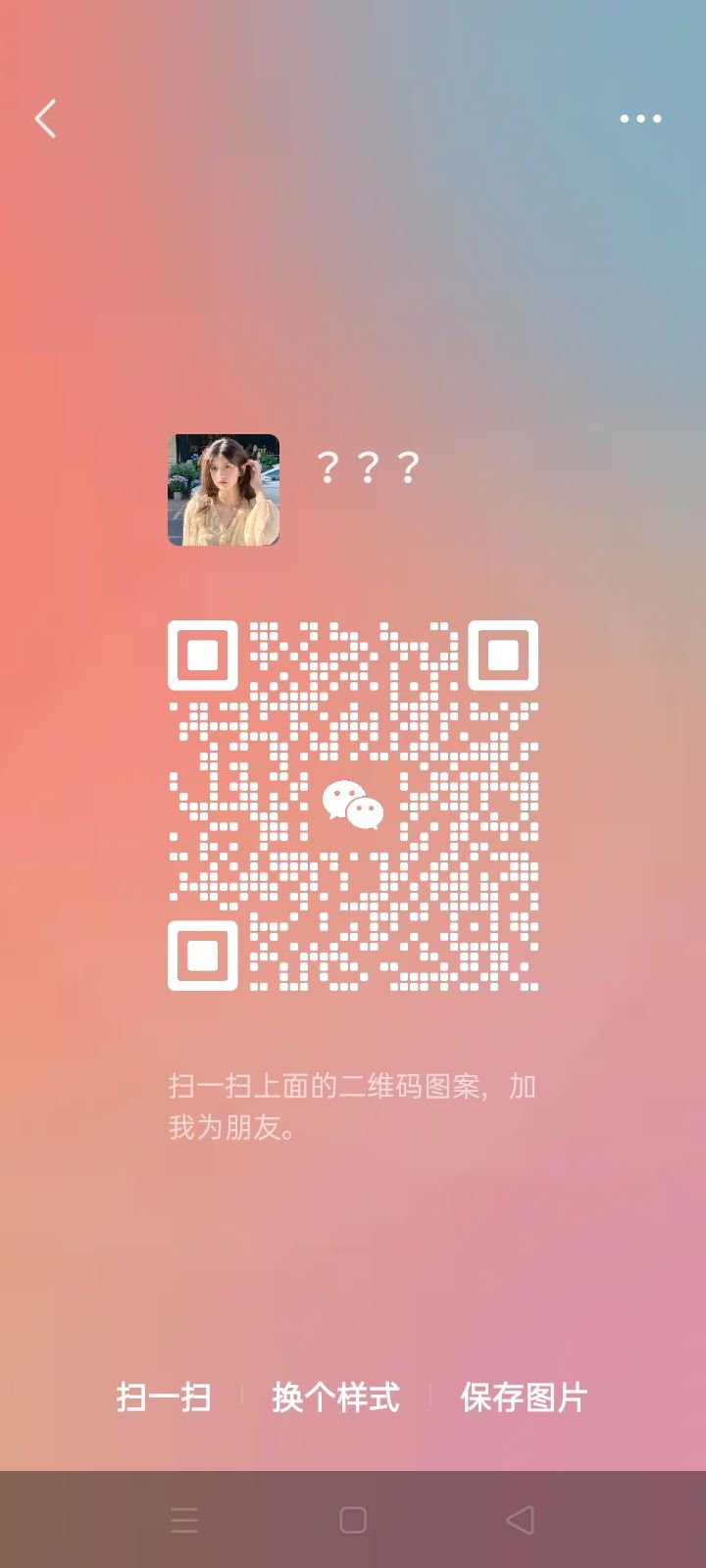Tap 扫一扫 to scan a code
Image resolution: width=706 pixels, height=1568 pixels.
pyautogui.click(x=164, y=1396)
